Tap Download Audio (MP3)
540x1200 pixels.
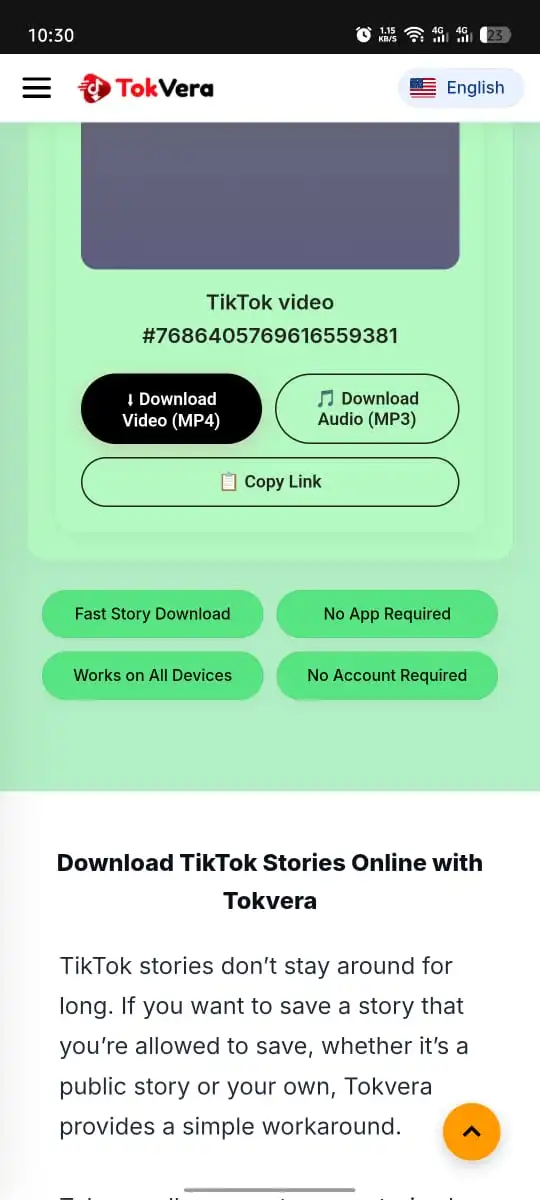[367, 409]
